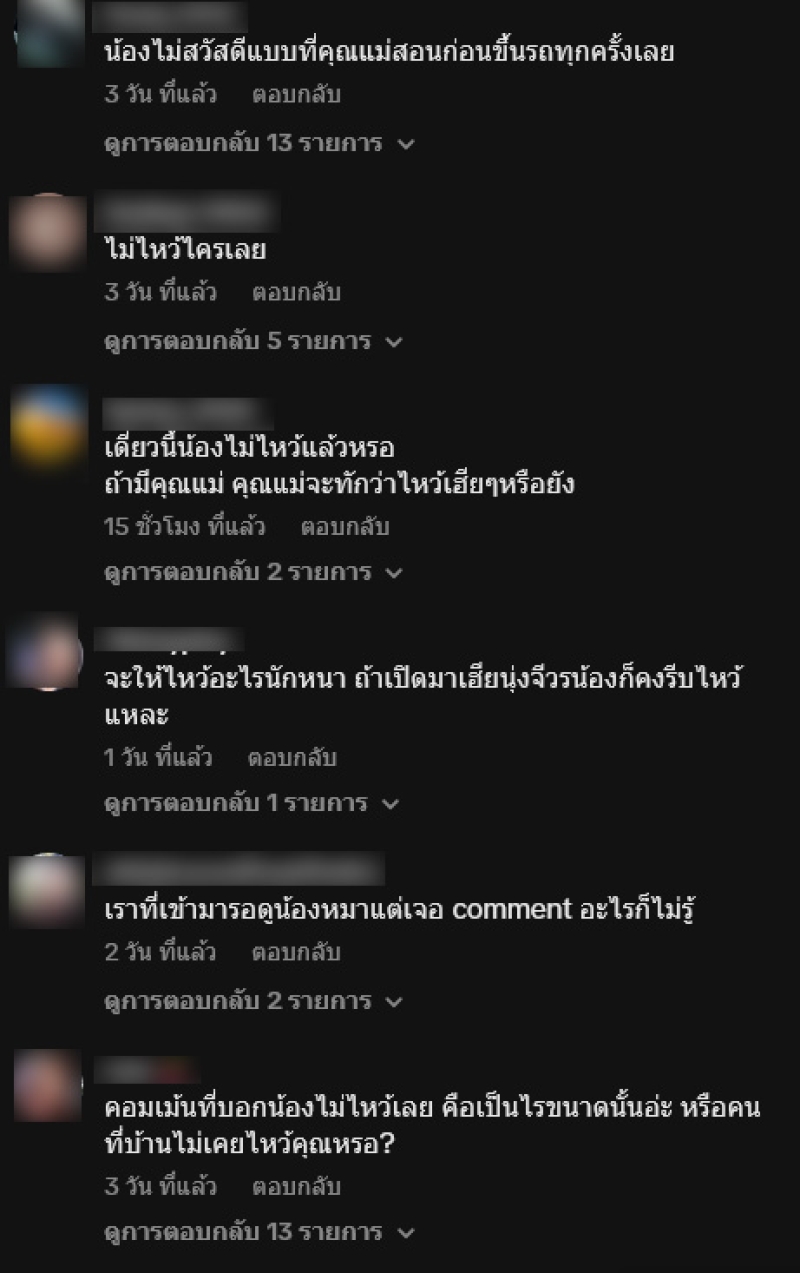Reply to comment 'เดี๋ยวนี้น้องไม่ไหว้แล้วหรอ'
The image size is (800, 1273).
coord(344,527)
